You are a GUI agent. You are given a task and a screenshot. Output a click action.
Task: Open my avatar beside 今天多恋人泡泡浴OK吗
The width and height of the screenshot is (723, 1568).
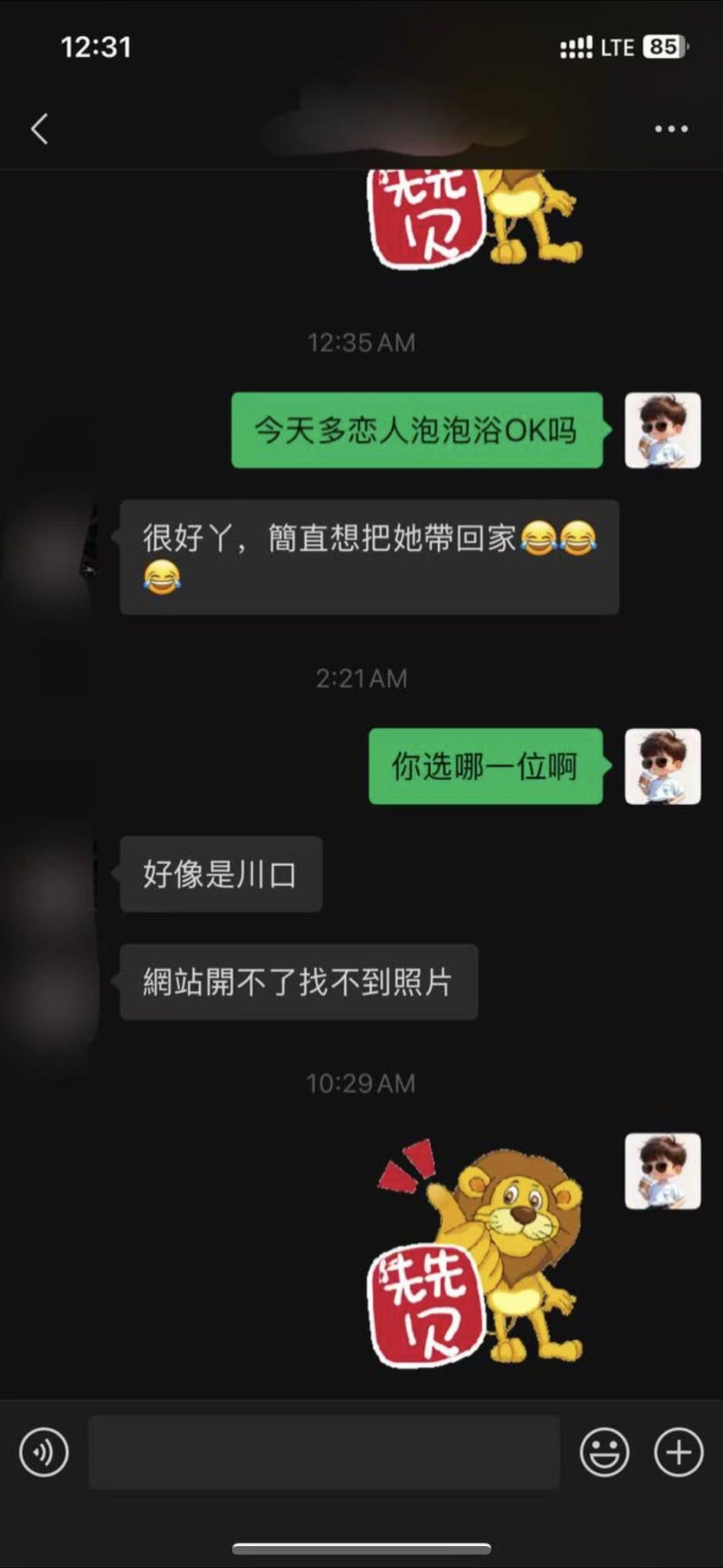coord(662,431)
